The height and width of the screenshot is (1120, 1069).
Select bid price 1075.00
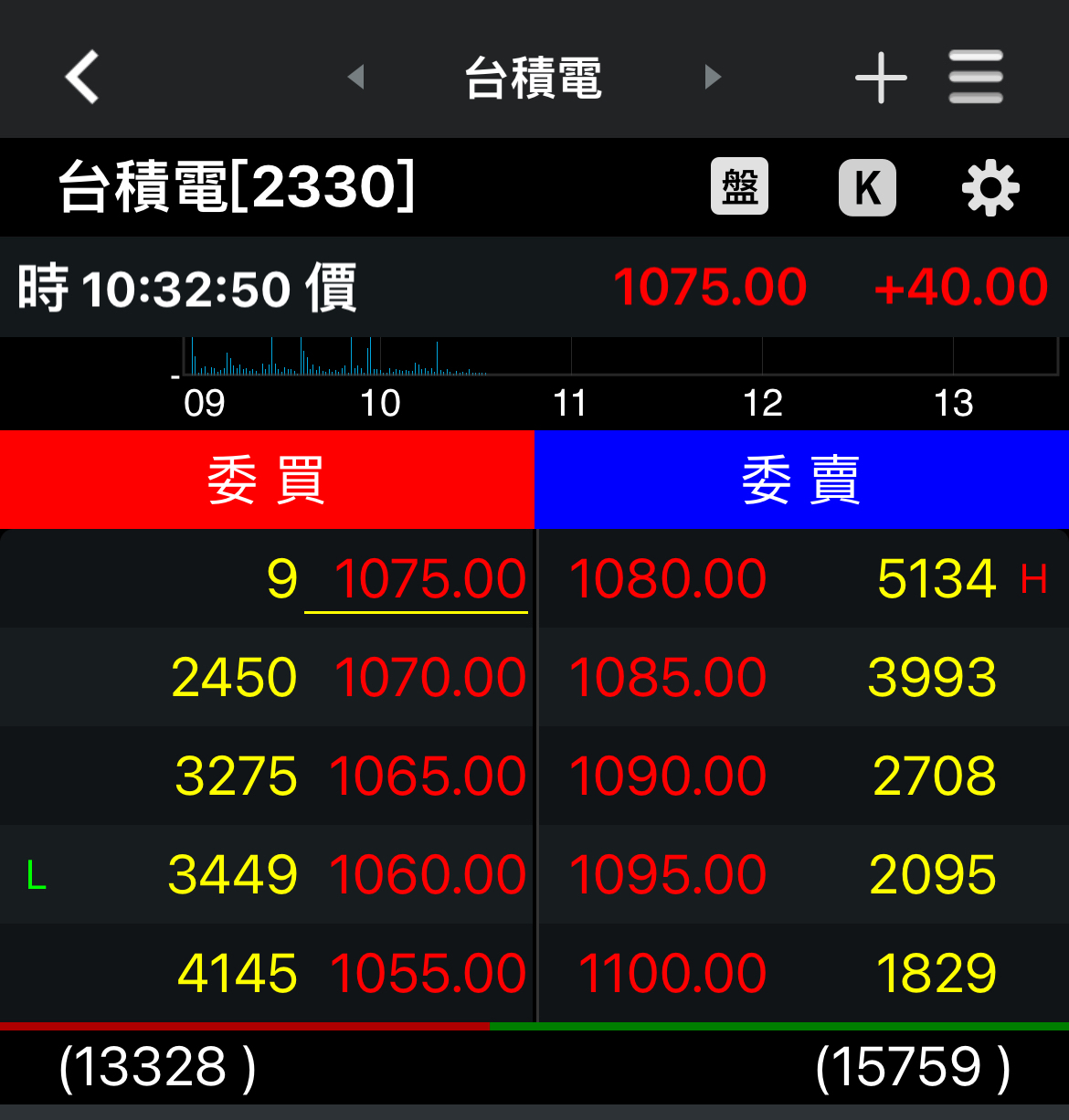pyautogui.click(x=429, y=579)
